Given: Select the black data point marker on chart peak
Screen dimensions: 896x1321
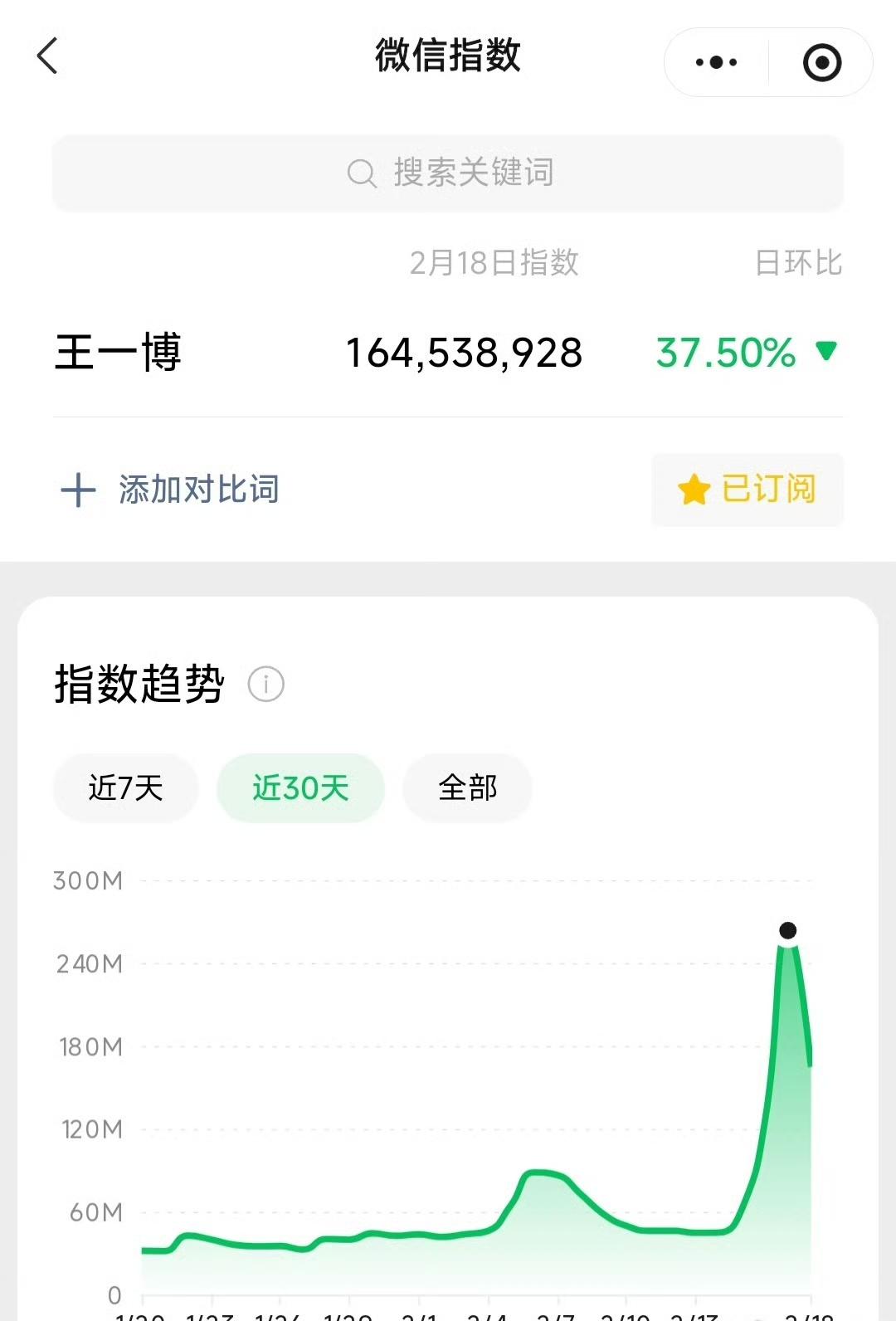Looking at the screenshot, I should point(786,932).
